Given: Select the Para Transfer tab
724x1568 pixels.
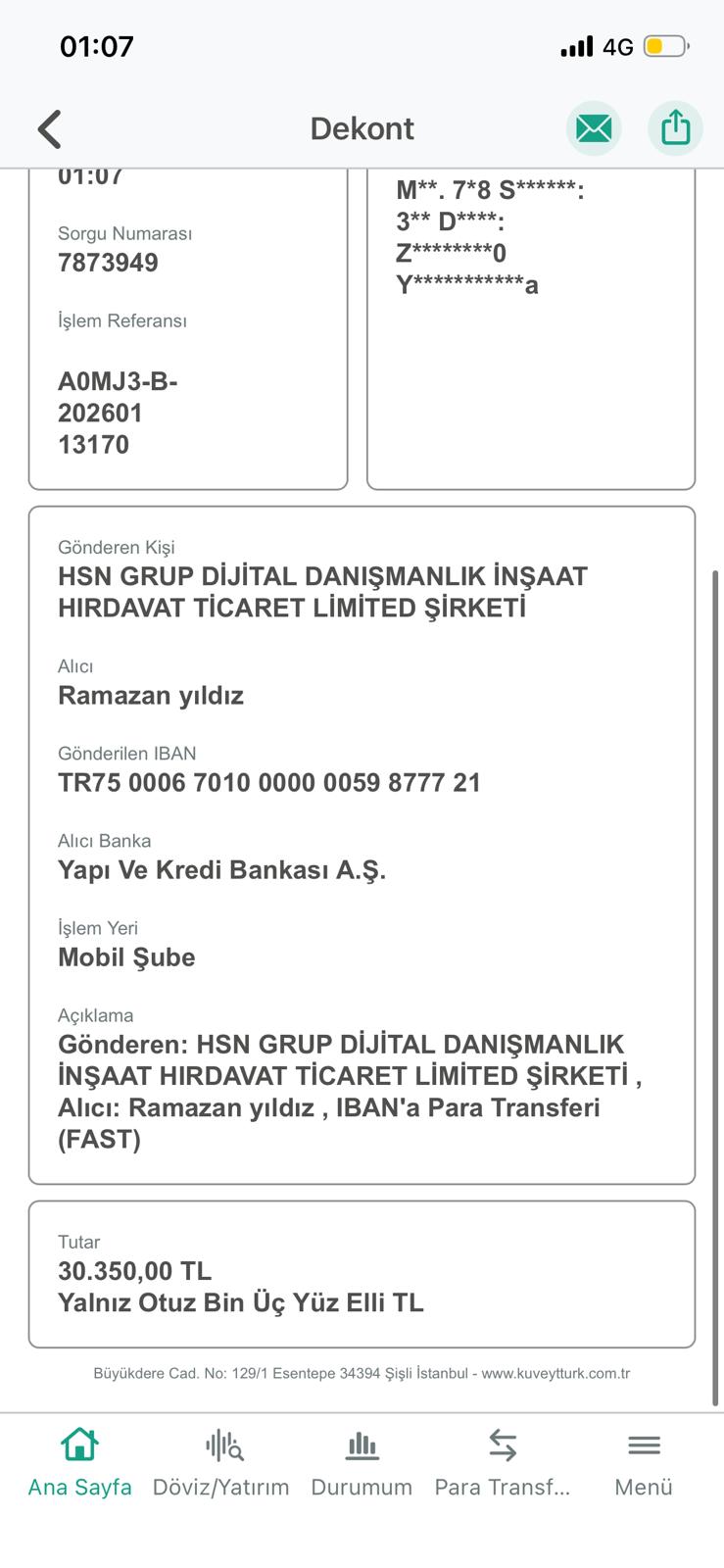Looking at the screenshot, I should 503,1463.
